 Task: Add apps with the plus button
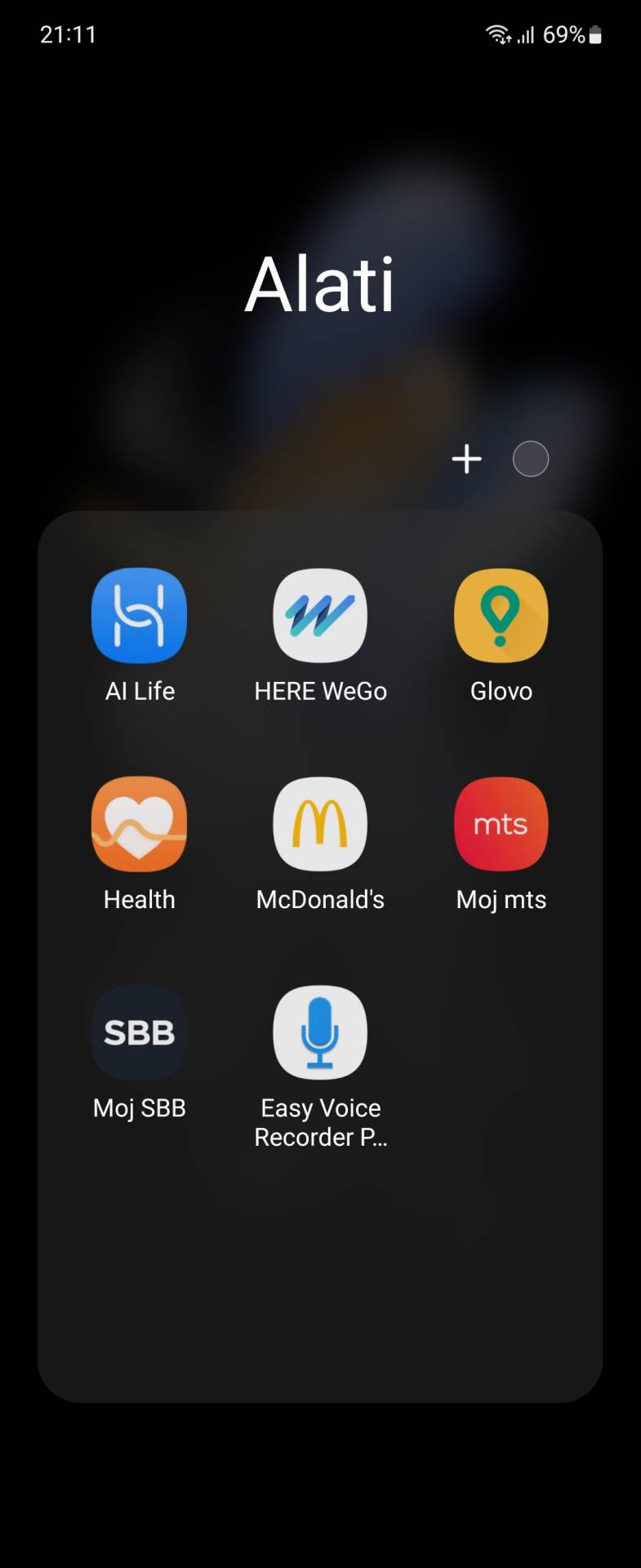point(466,459)
